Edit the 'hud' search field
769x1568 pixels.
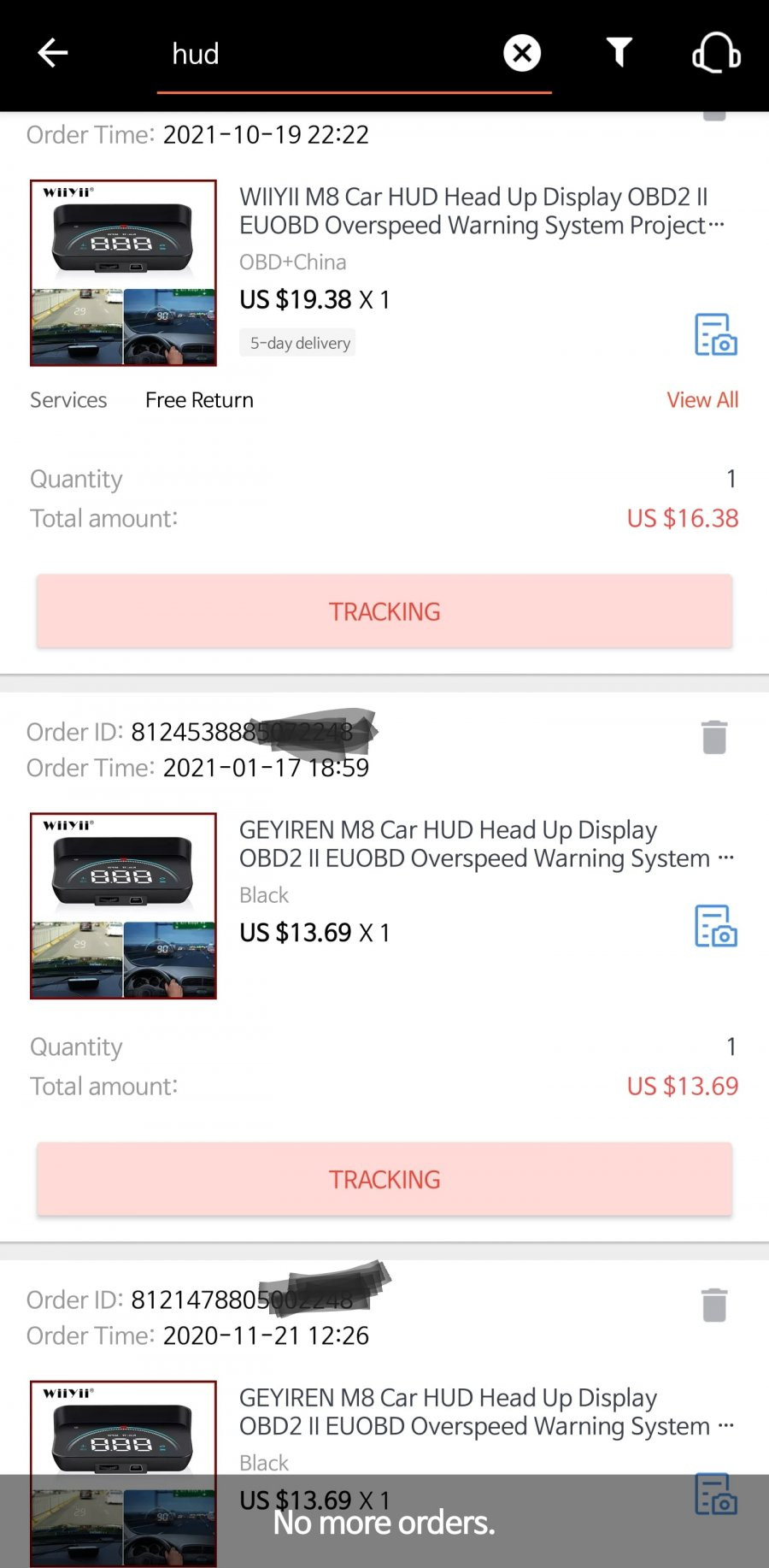(x=325, y=54)
